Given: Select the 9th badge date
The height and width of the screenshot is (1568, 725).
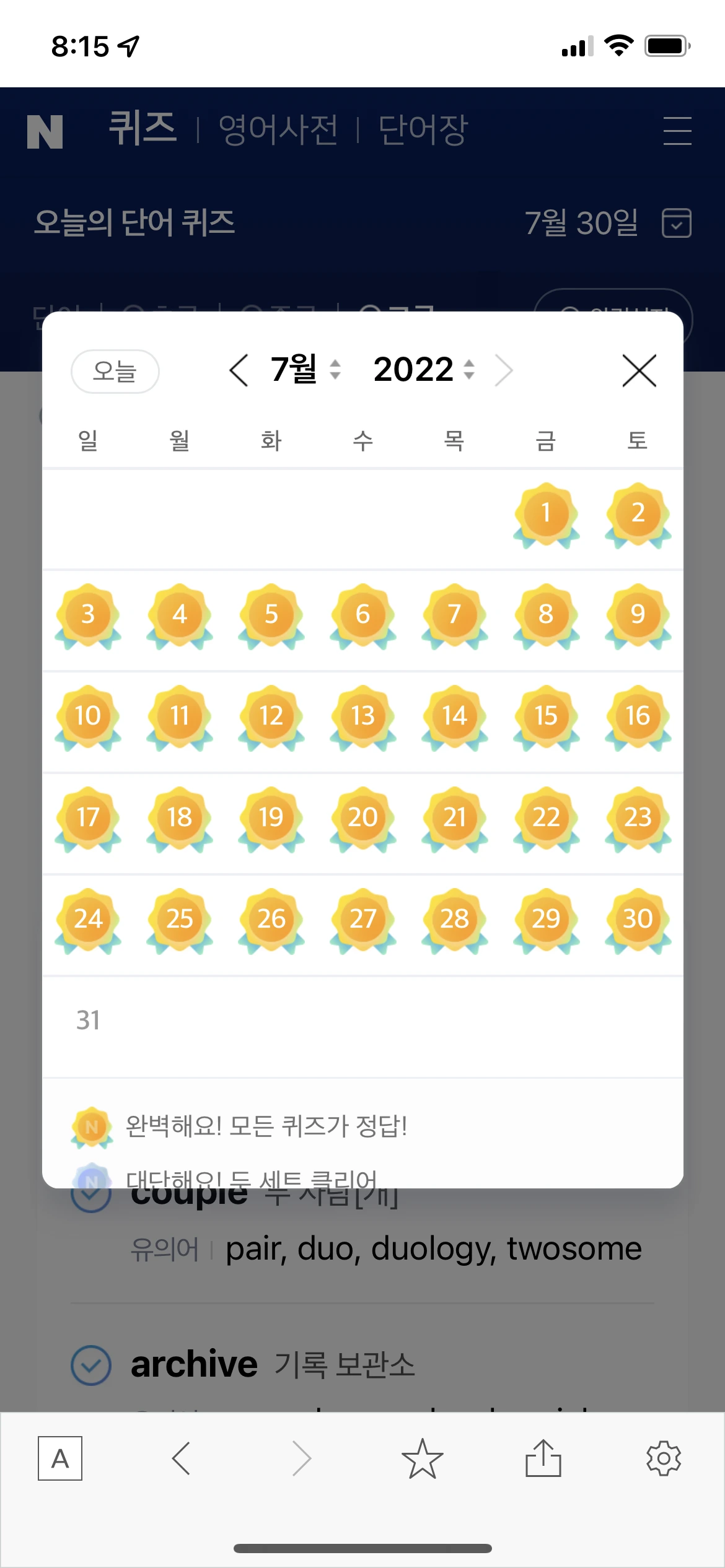Looking at the screenshot, I should pos(638,615).
